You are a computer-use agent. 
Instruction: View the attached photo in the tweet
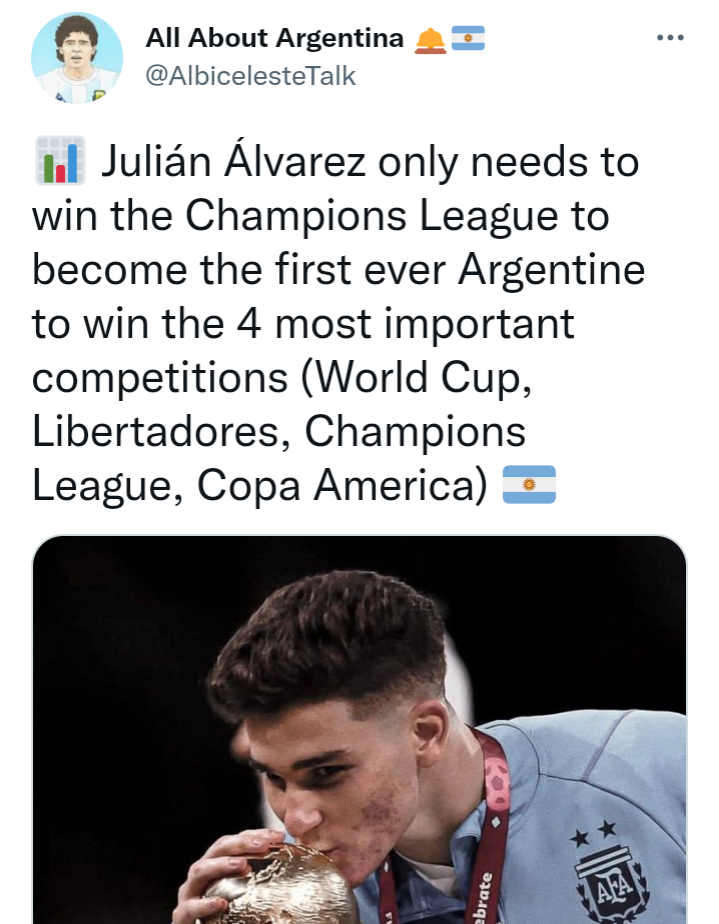(360, 730)
